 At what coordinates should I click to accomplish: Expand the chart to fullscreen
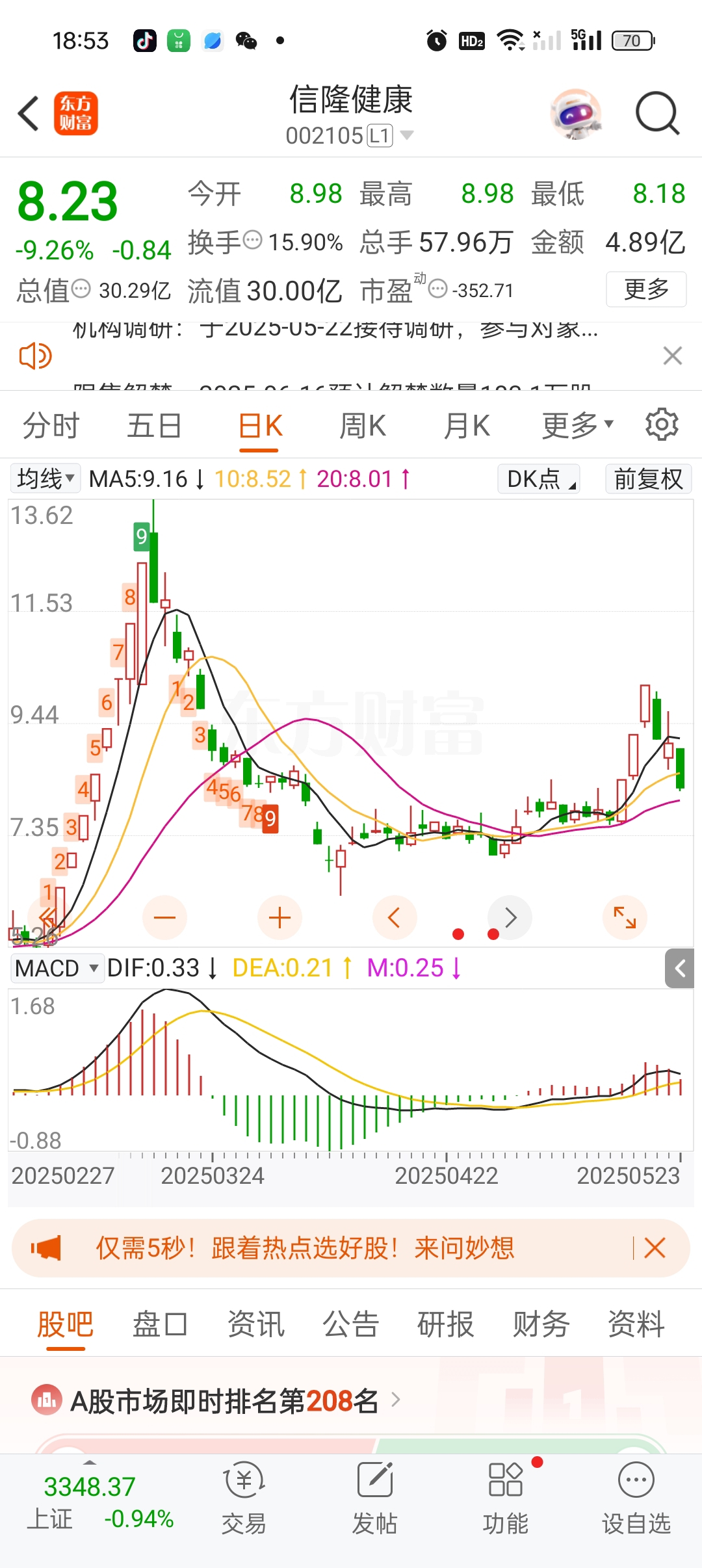coord(625,918)
